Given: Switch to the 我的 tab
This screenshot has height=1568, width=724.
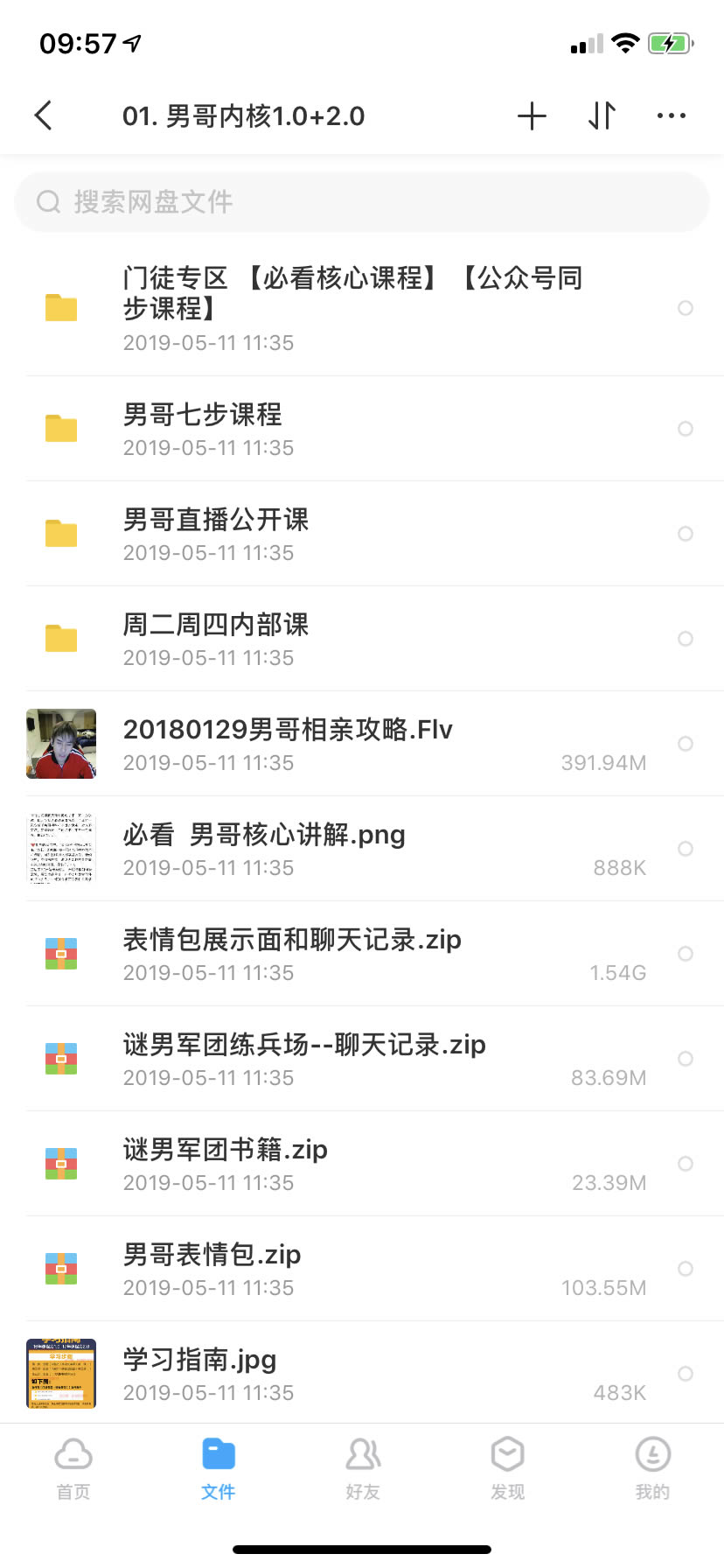Looking at the screenshot, I should tap(652, 1469).
